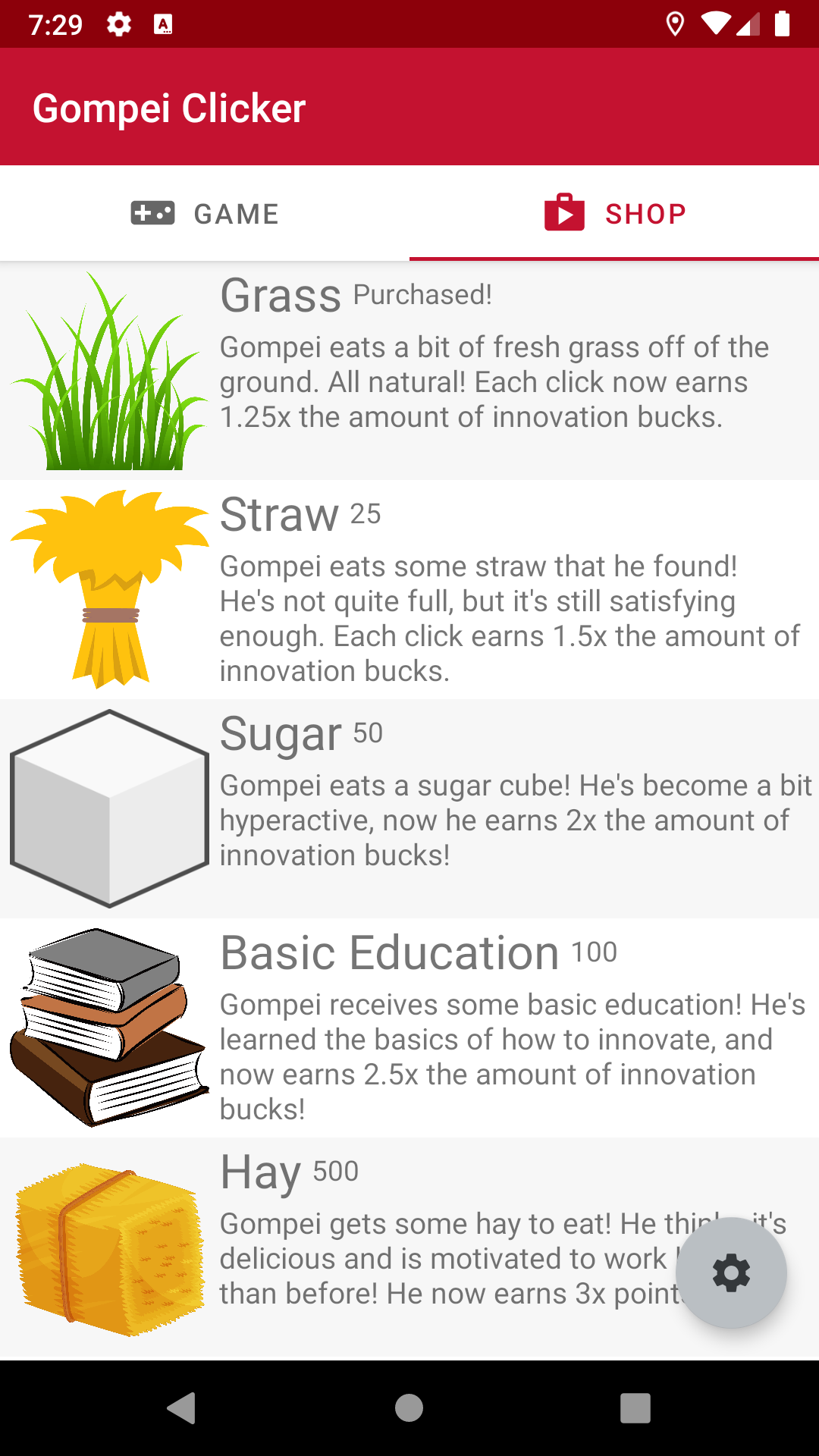Buy the Straw upgrade for 25
The width and height of the screenshot is (819, 1456).
[409, 589]
